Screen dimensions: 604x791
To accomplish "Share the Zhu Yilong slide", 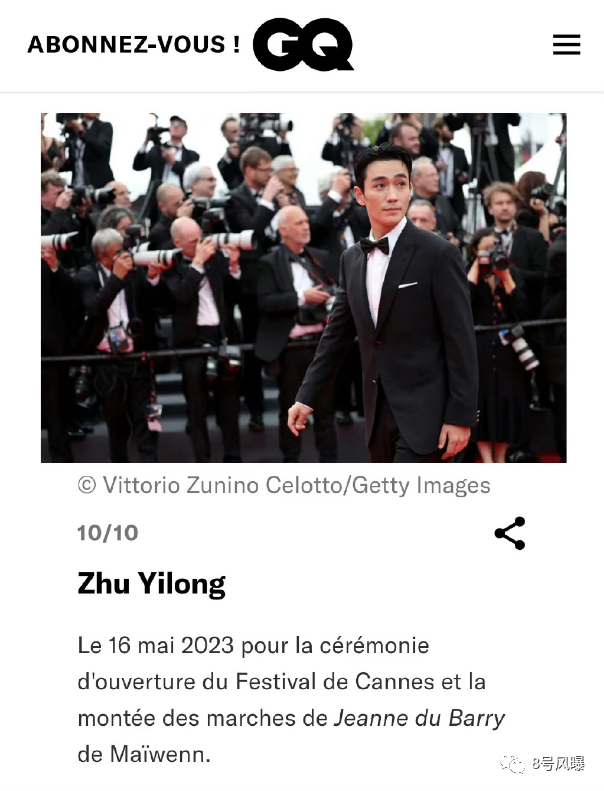I will coord(510,533).
